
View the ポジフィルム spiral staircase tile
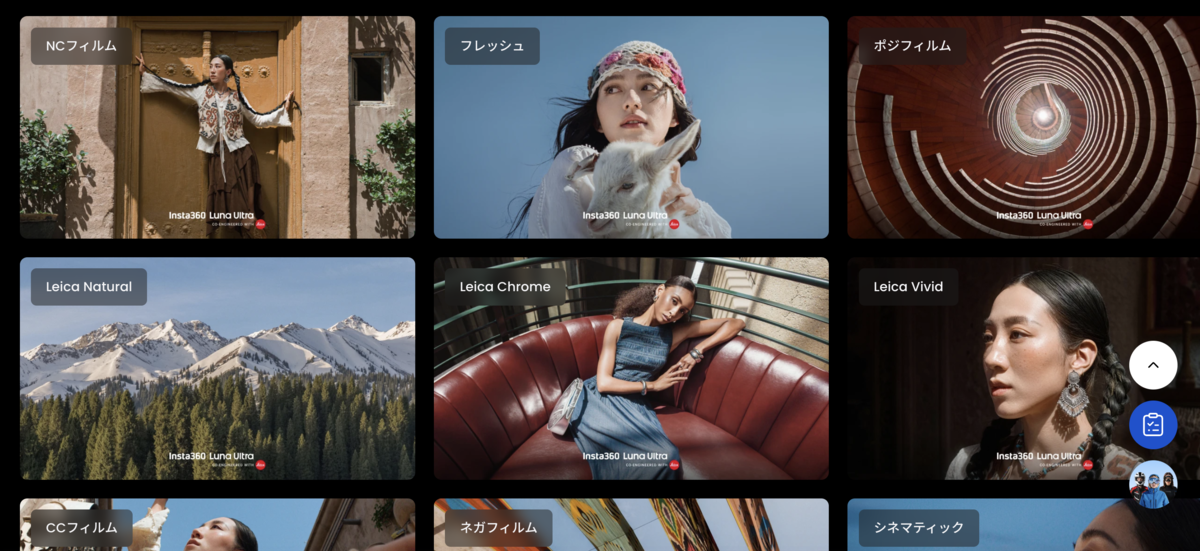coord(1024,127)
